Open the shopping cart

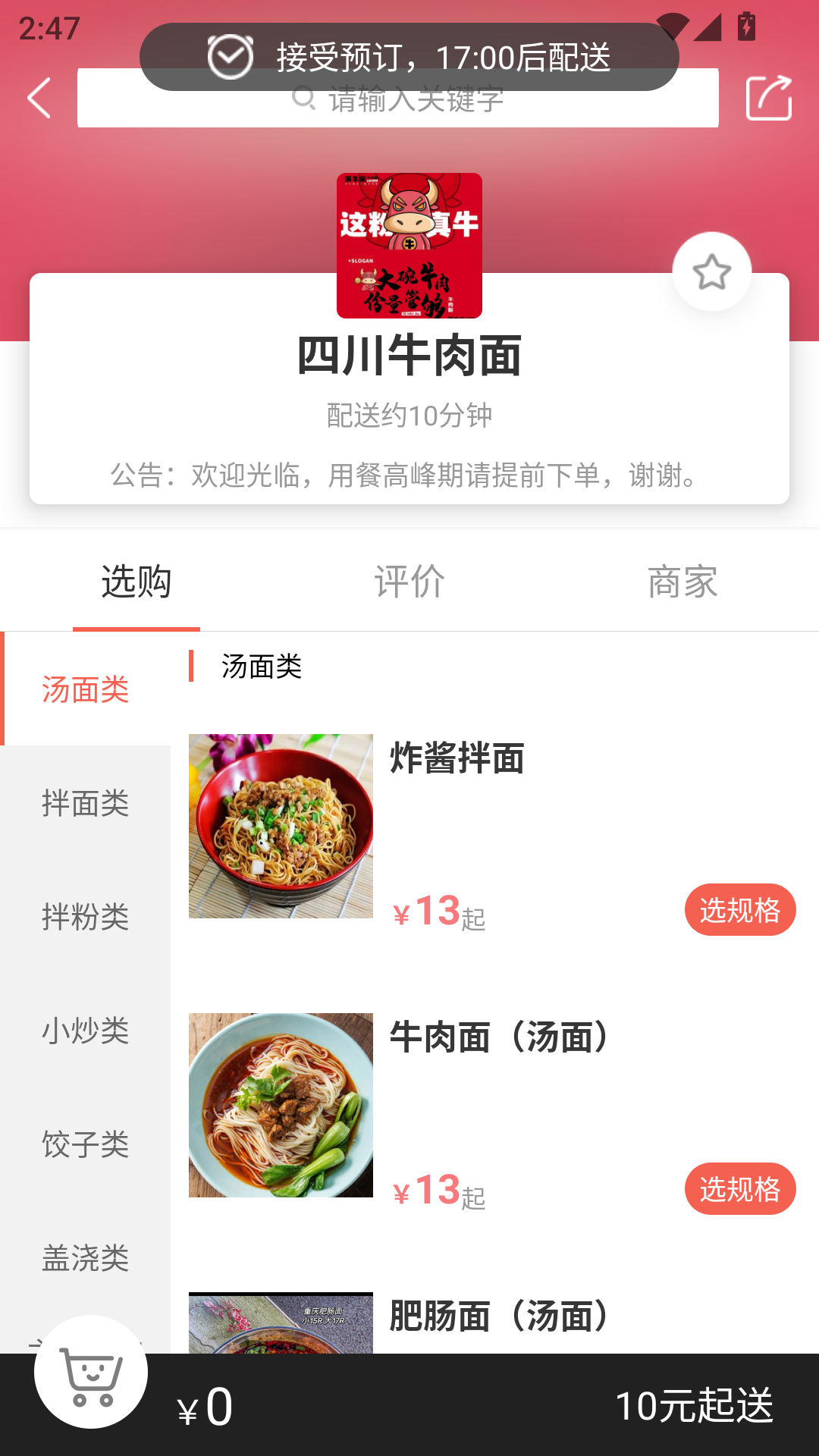pos(91,1372)
